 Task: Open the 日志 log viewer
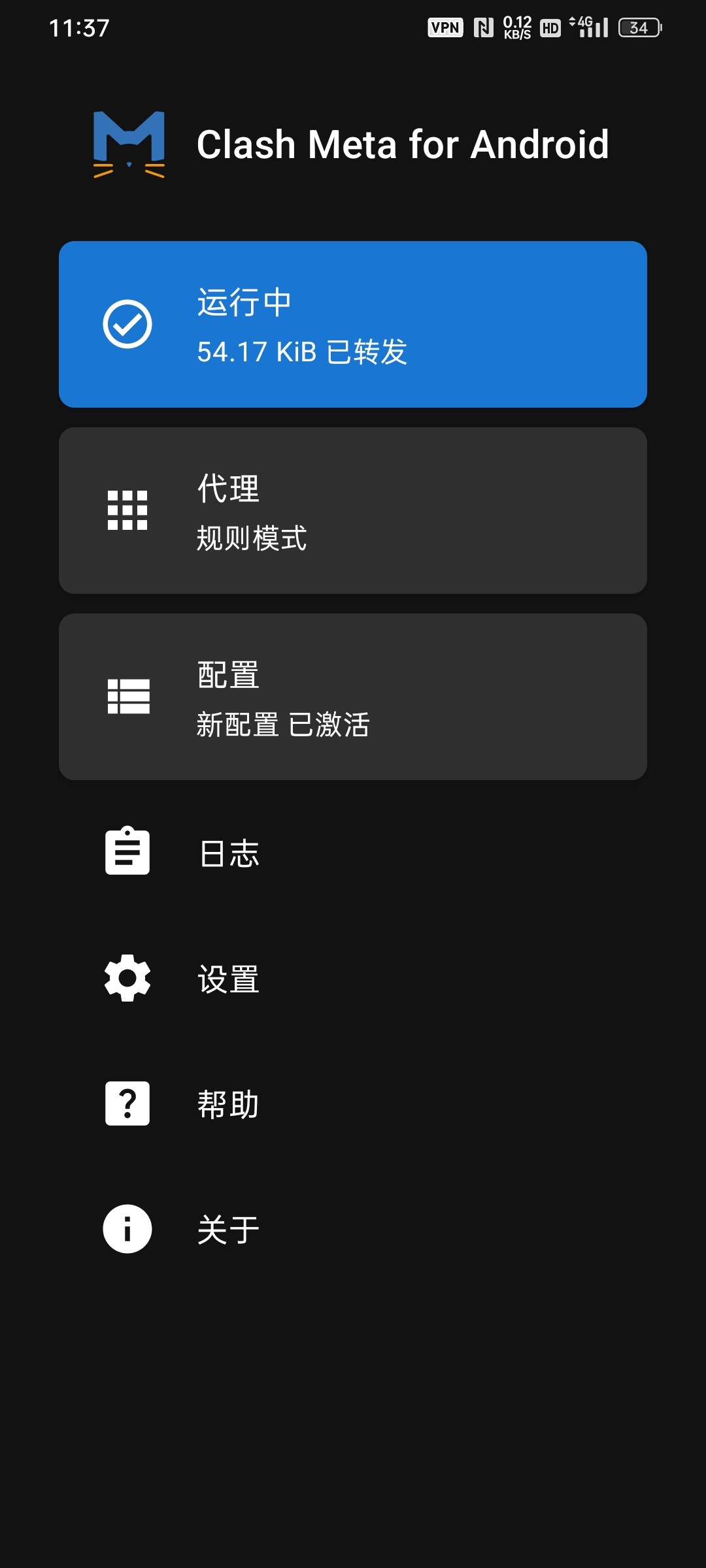228,850
